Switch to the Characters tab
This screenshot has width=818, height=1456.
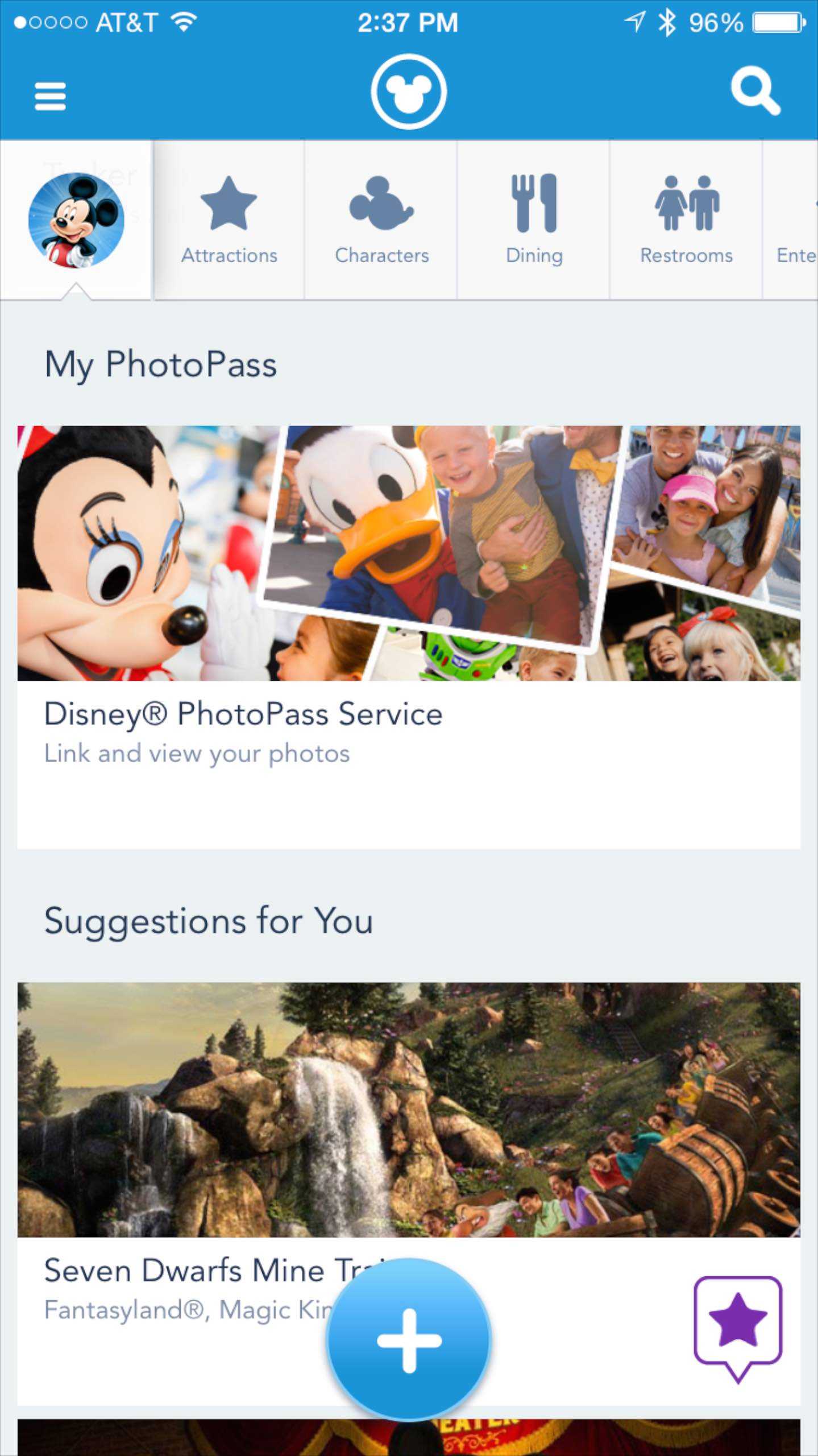pos(381,220)
